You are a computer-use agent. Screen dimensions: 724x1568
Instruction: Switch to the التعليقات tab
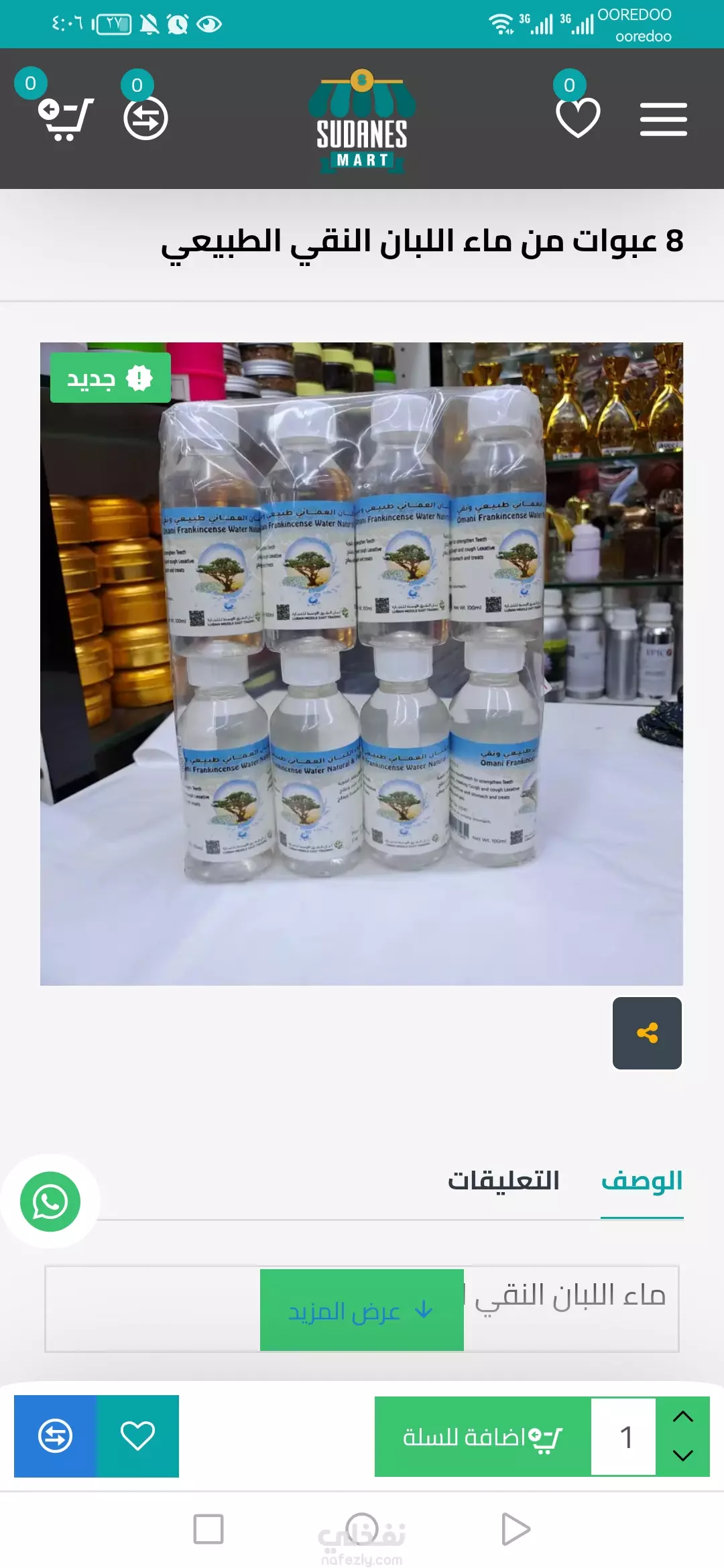(503, 1180)
